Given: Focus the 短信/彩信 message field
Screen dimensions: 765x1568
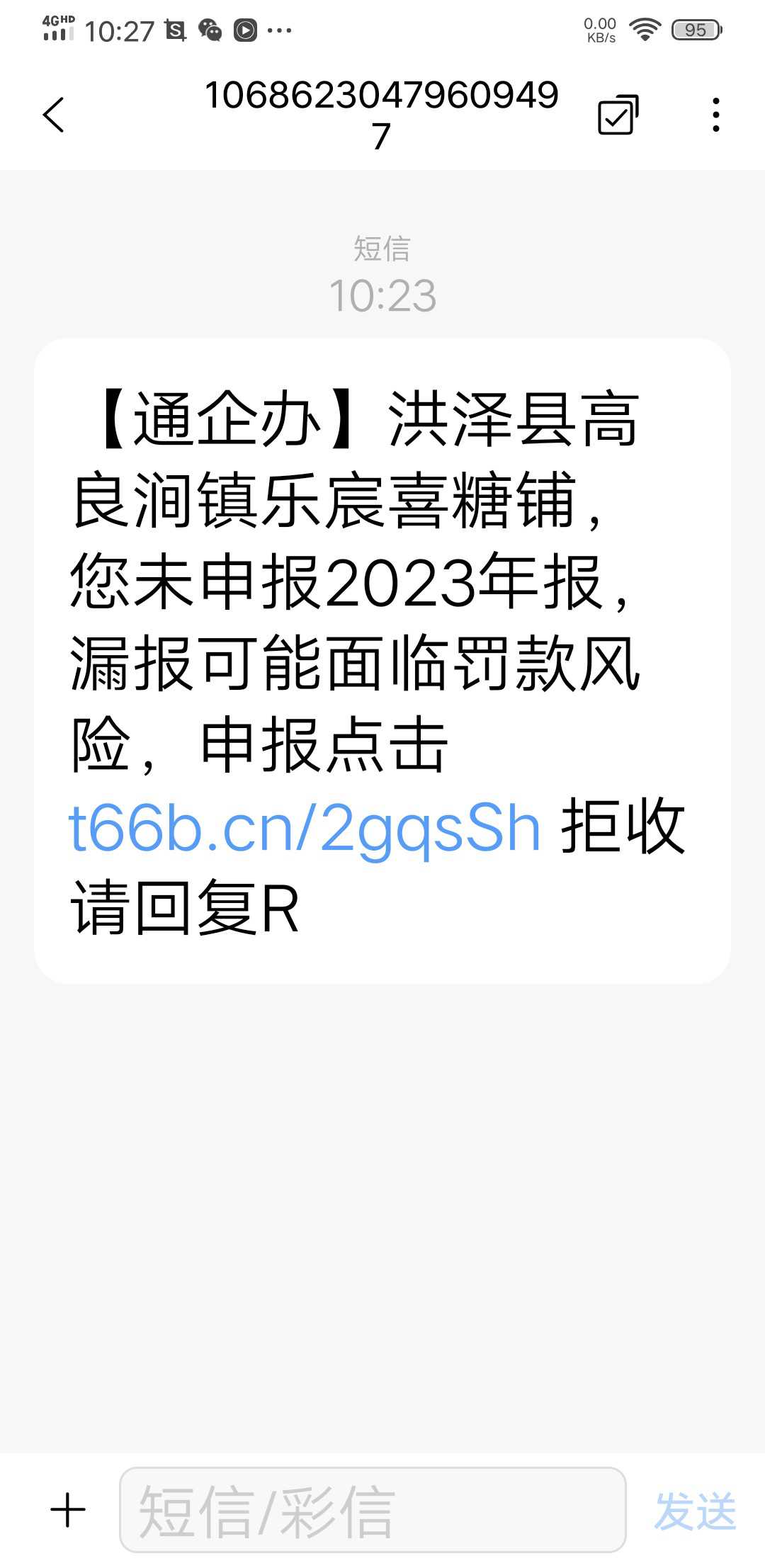Looking at the screenshot, I should point(373,1510).
